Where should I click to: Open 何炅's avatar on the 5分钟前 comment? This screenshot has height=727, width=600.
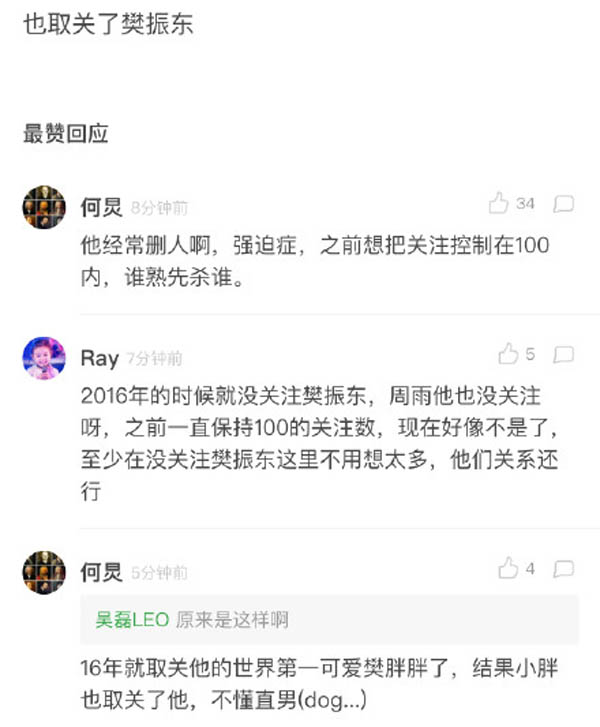[44, 572]
